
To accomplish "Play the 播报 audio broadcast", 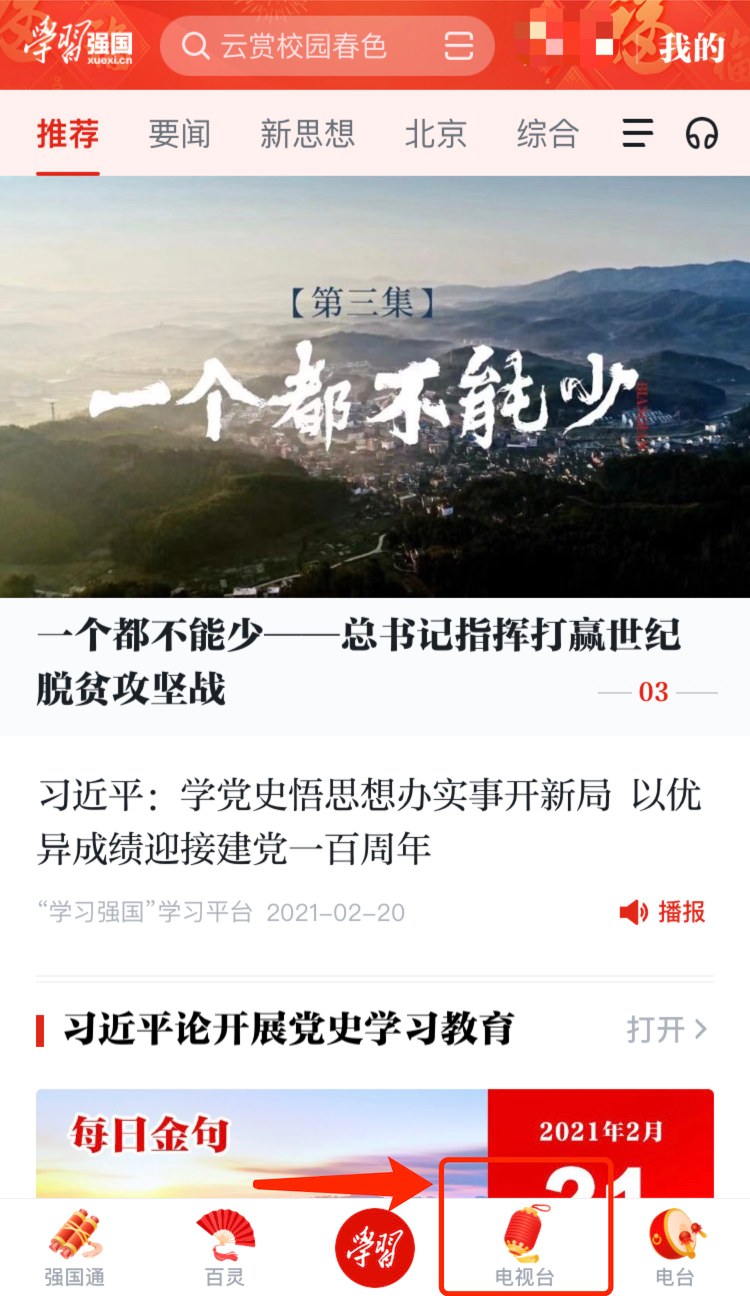I will [663, 912].
